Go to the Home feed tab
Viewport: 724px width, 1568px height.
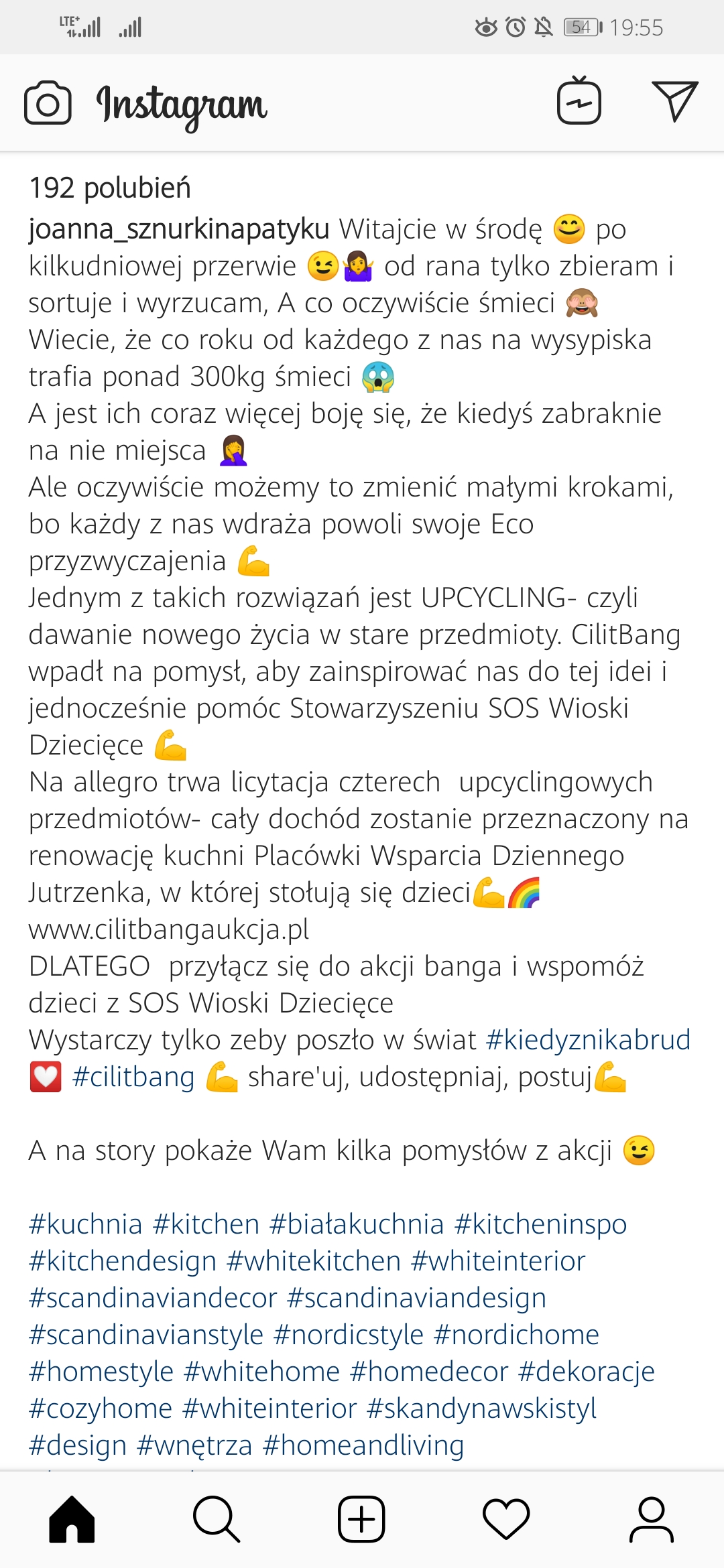(72, 1519)
